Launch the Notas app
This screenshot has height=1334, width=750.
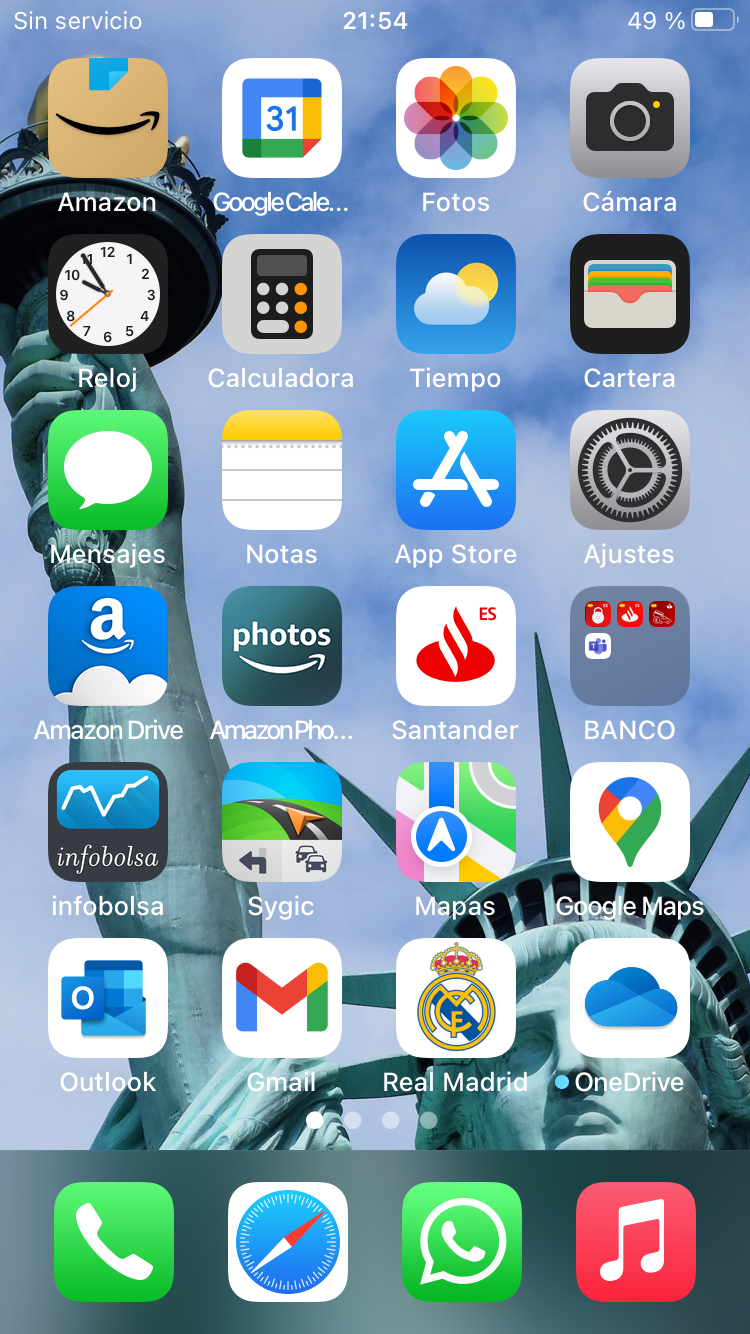(282, 470)
